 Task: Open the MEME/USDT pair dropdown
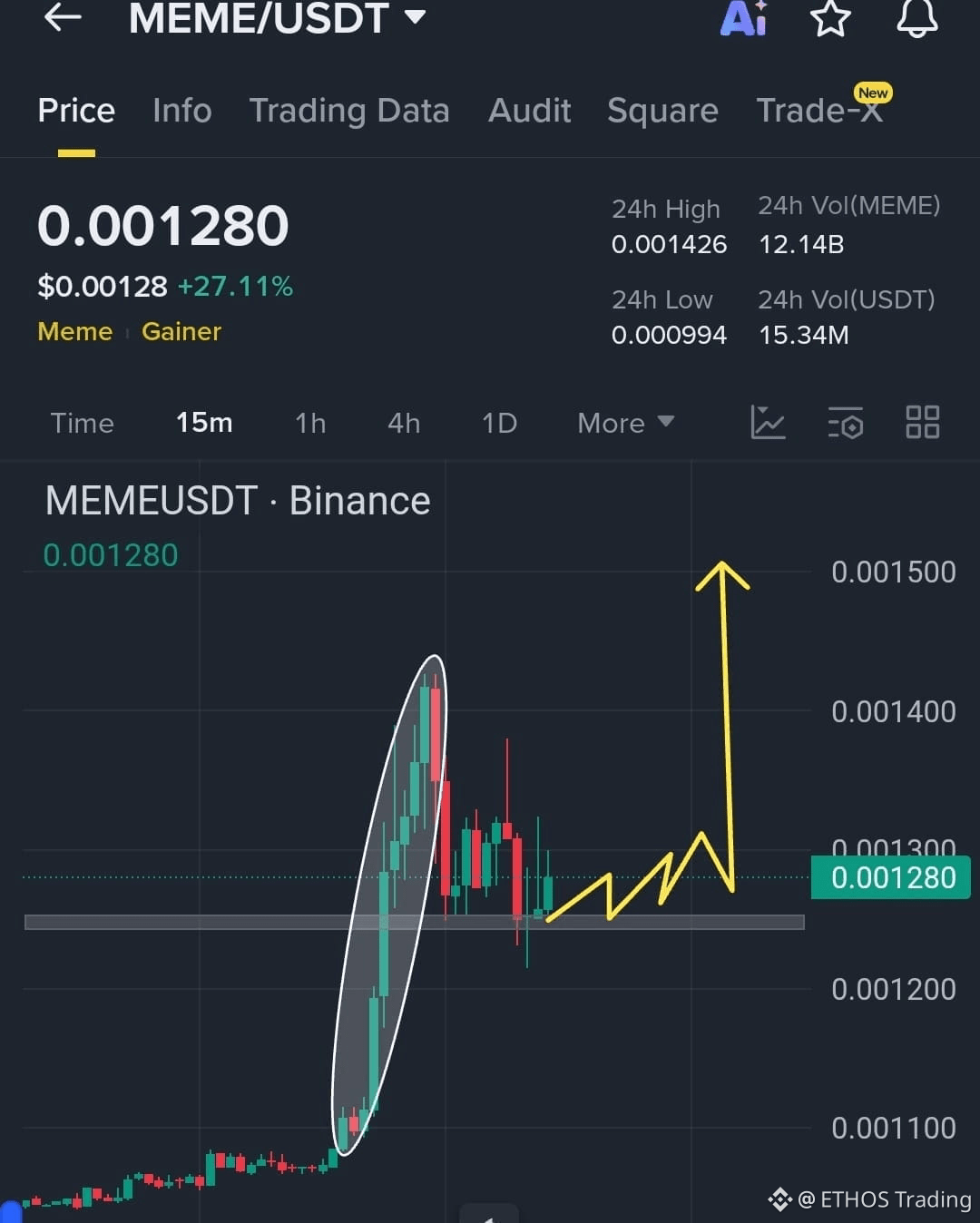tap(415, 17)
